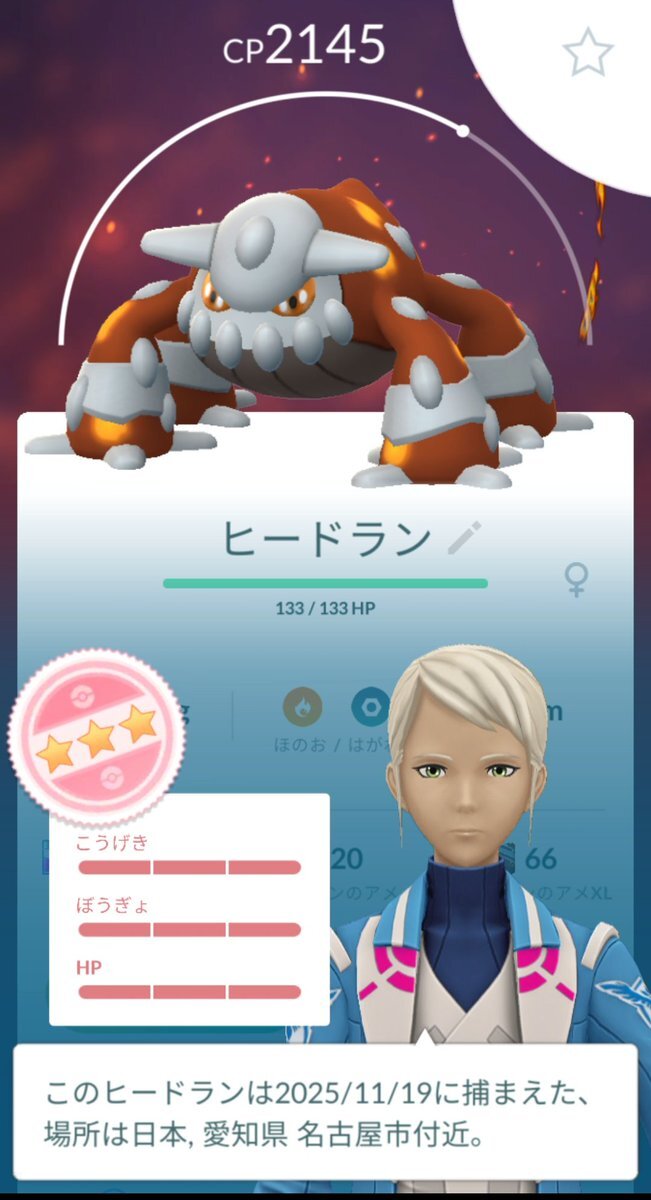
Task: Edit the ヒードラン nickname with the pencil
Action: click(x=463, y=539)
